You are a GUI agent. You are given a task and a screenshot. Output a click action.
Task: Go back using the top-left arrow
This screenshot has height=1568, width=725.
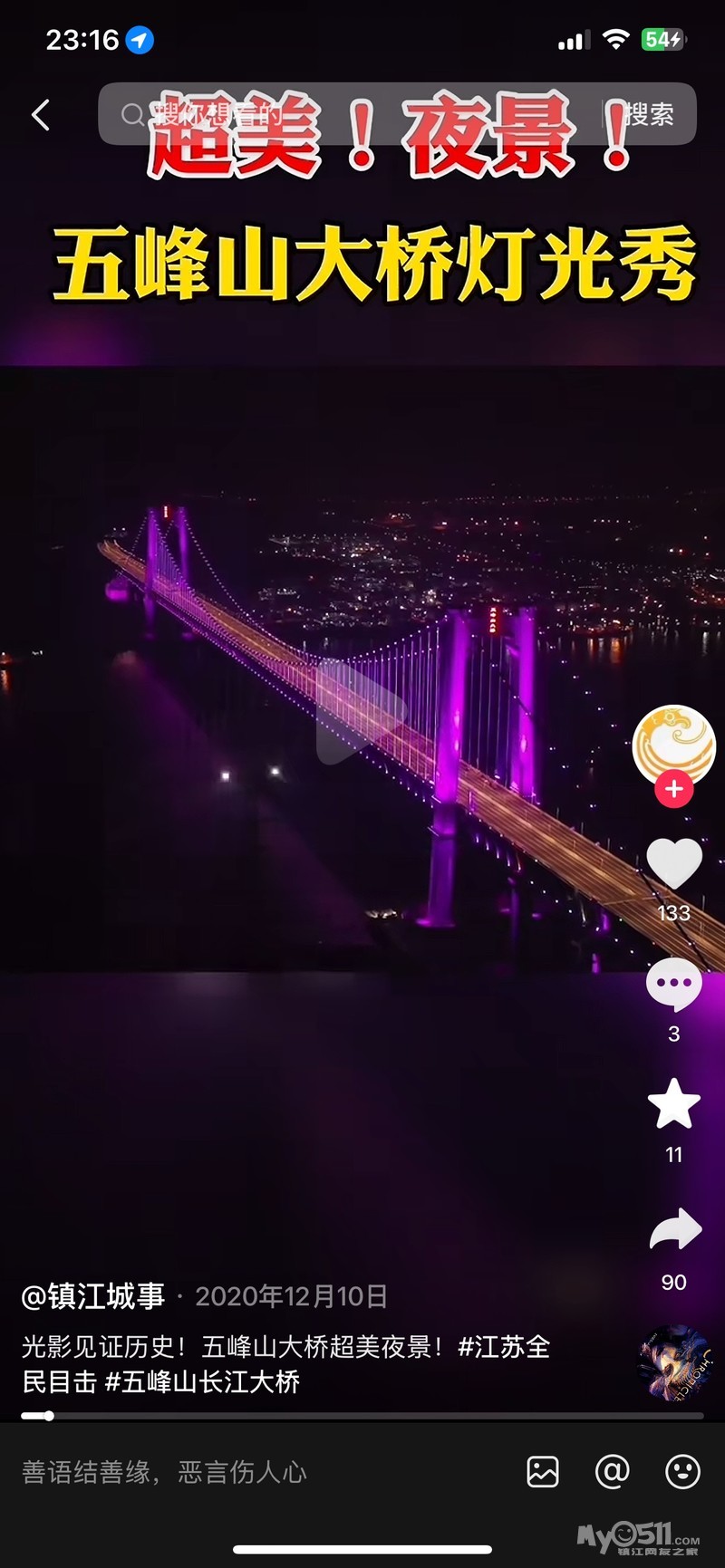point(41,115)
